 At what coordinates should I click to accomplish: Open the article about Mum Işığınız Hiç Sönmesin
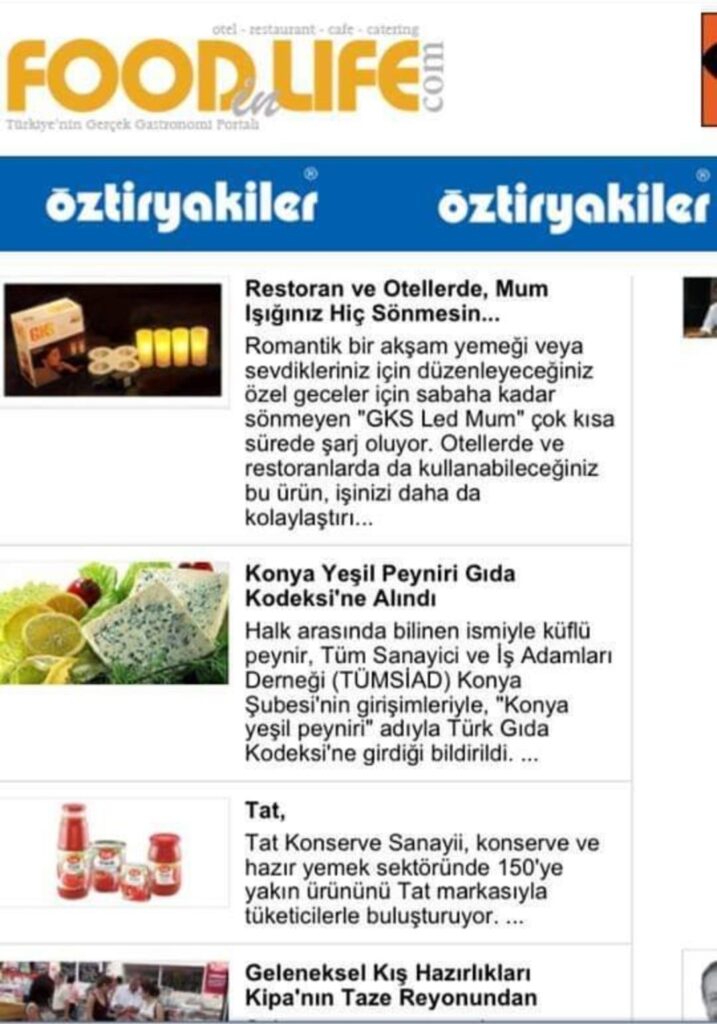pos(396,301)
